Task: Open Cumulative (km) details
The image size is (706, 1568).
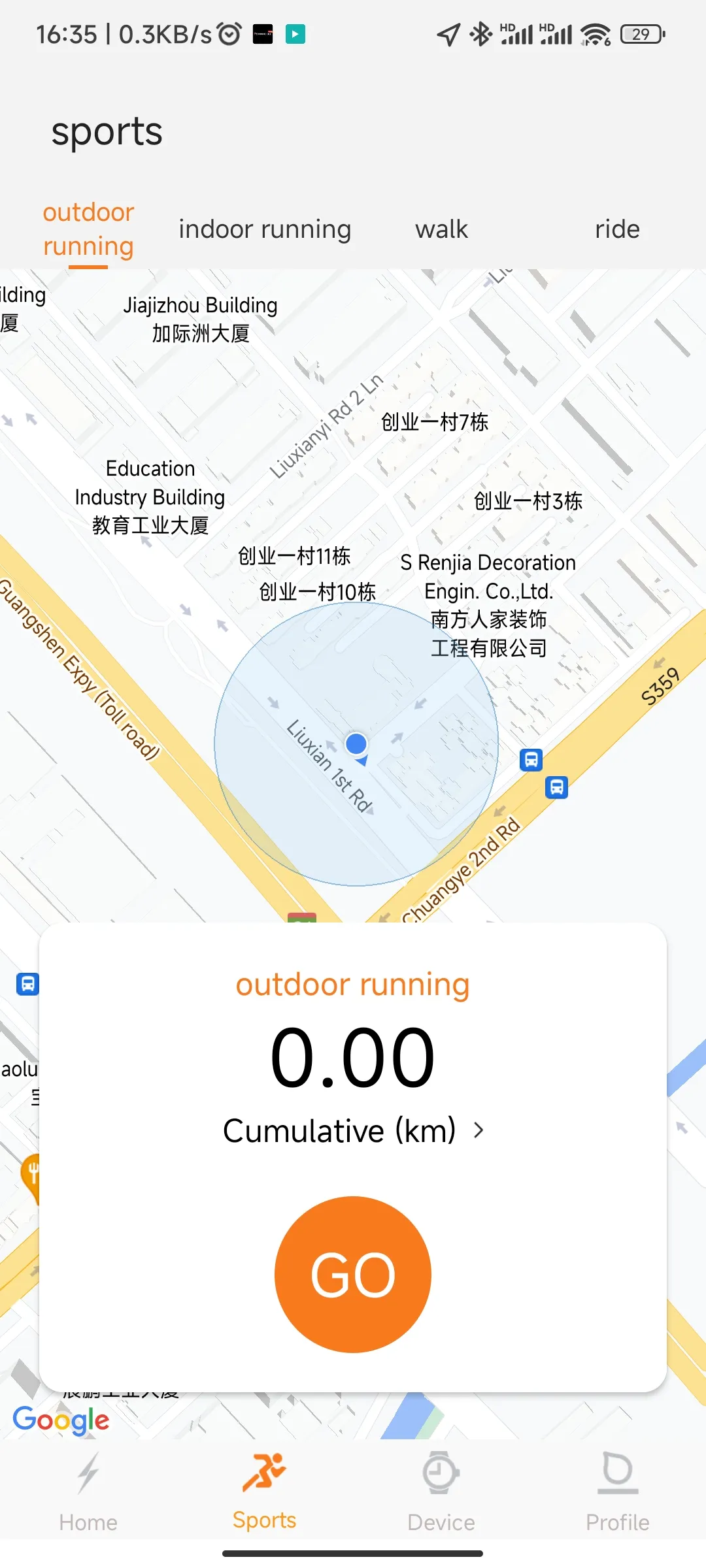Action: pos(353,1130)
